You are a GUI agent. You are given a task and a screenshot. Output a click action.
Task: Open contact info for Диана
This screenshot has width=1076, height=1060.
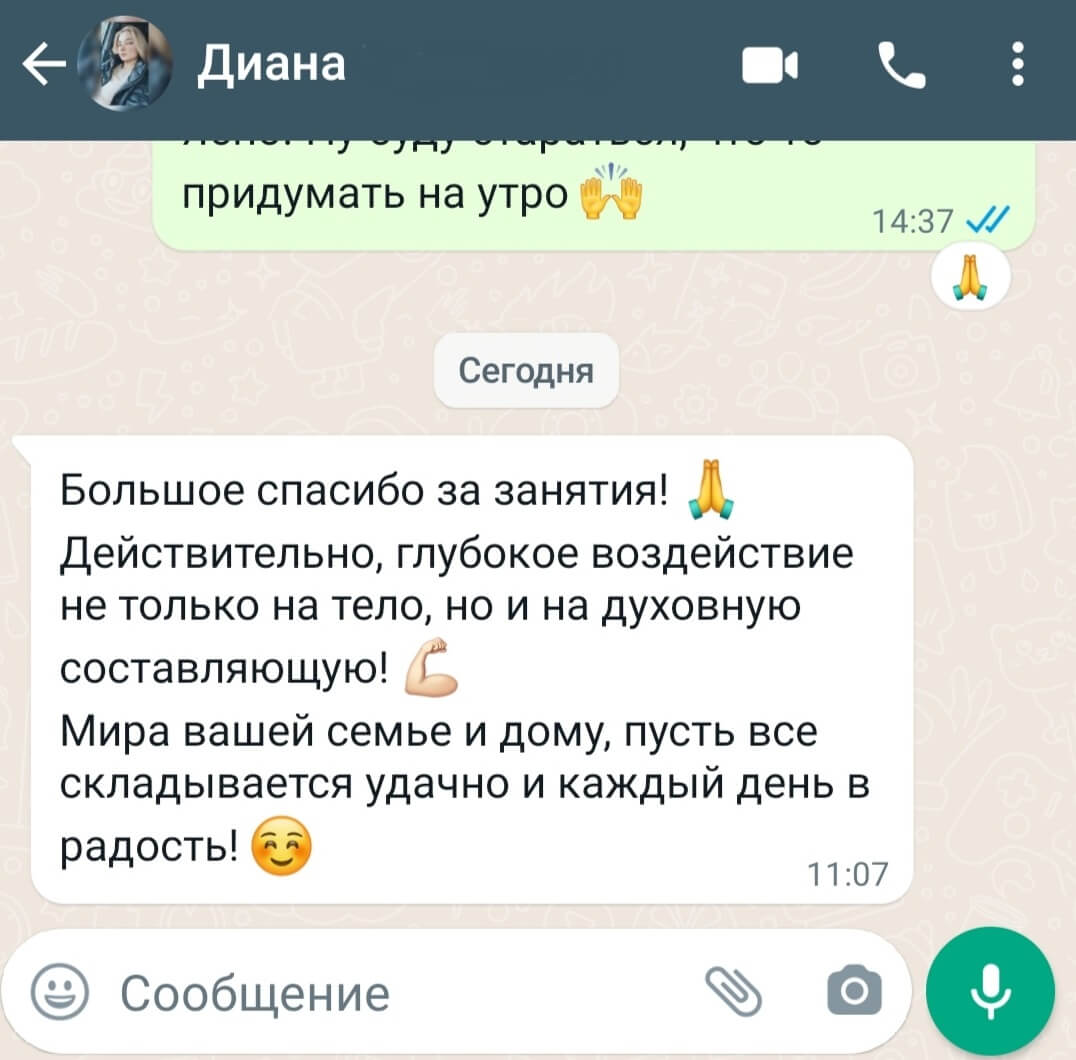click(272, 65)
